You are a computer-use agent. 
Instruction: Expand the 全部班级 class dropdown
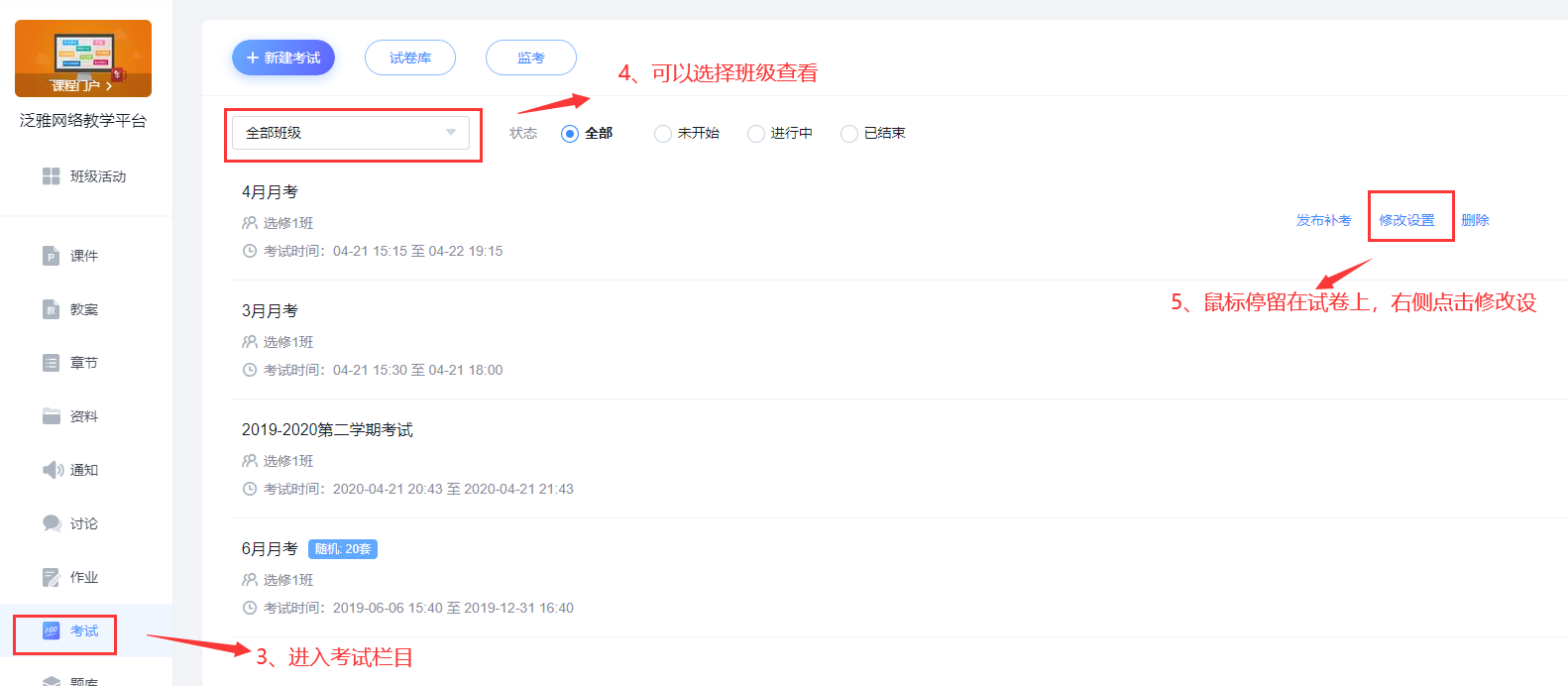[350, 133]
